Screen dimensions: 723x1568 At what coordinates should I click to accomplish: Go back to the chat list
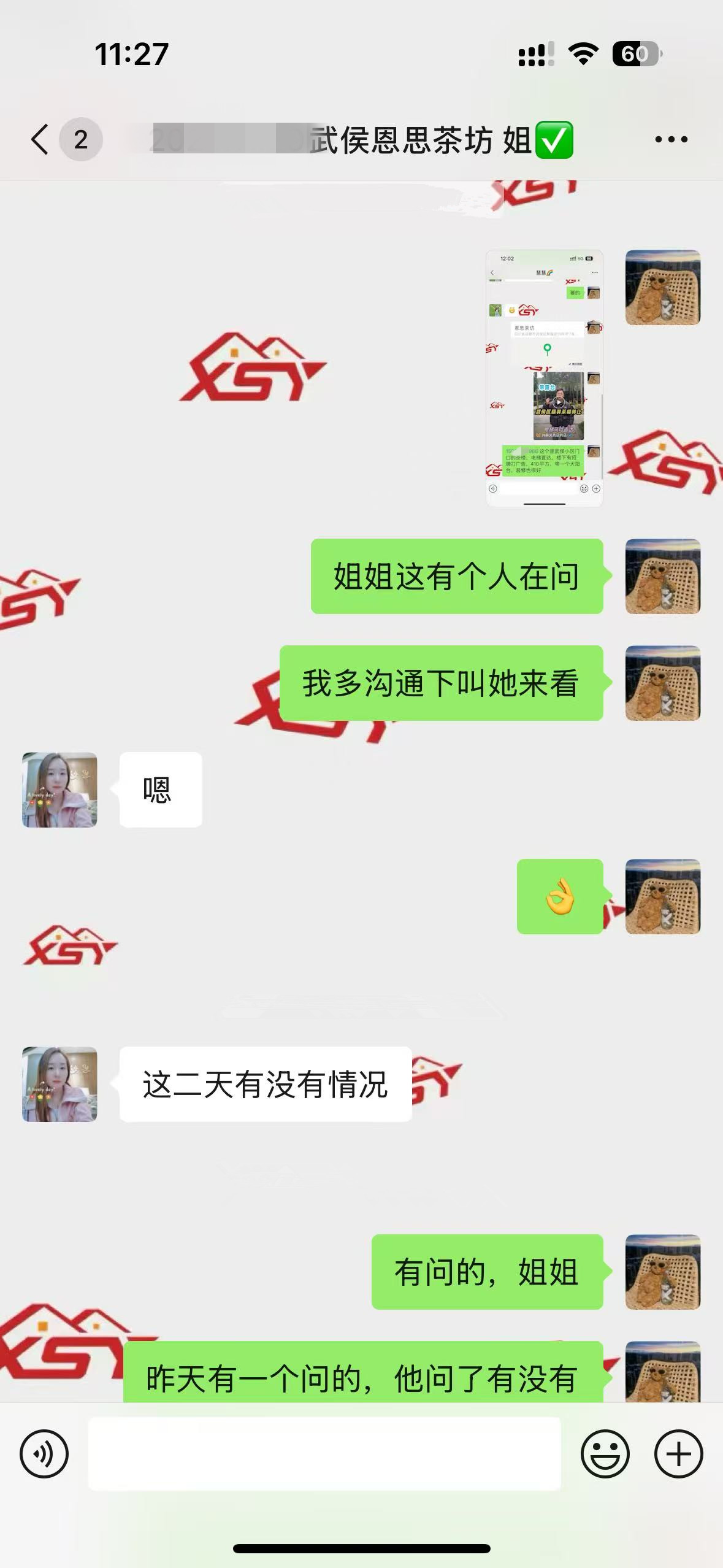[x=40, y=139]
